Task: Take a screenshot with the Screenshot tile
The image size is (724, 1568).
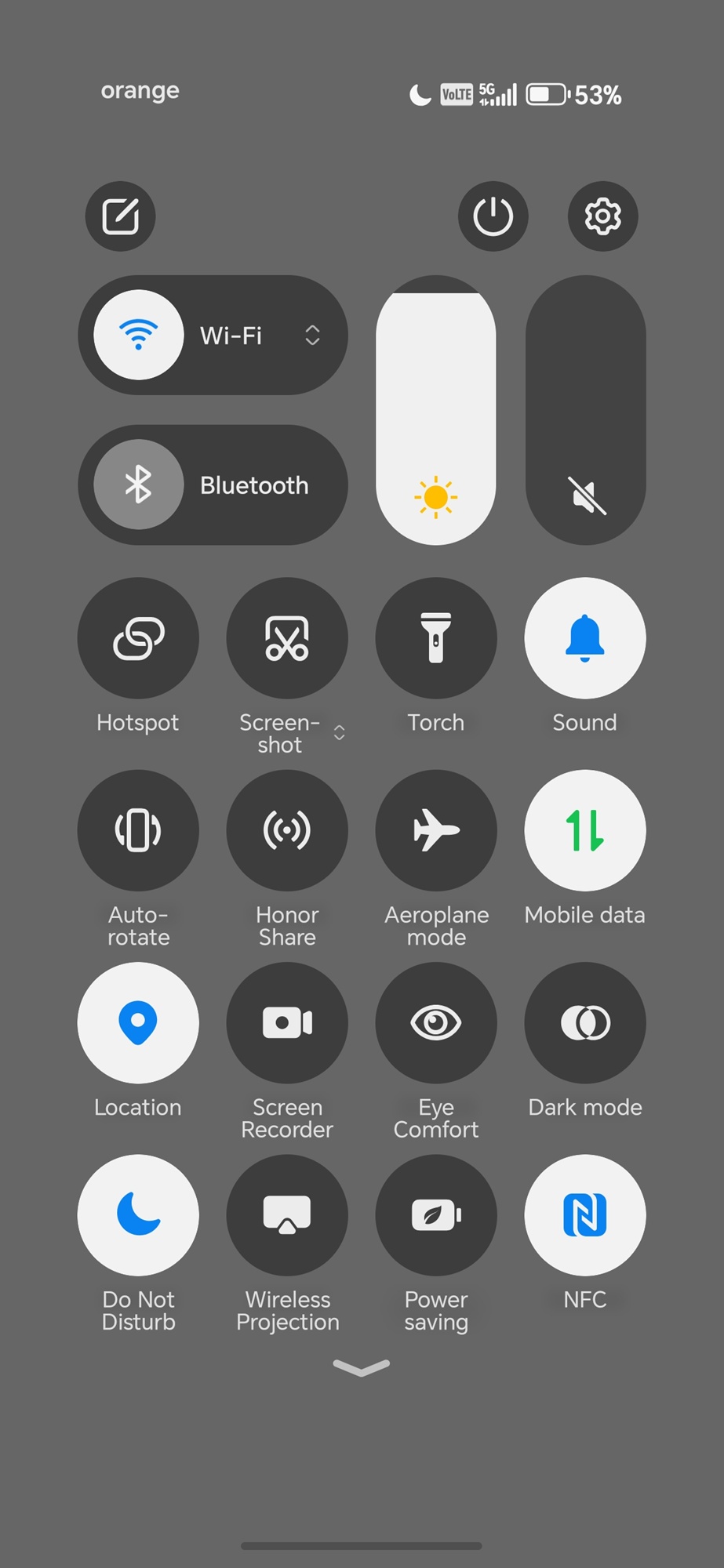Action: (287, 638)
